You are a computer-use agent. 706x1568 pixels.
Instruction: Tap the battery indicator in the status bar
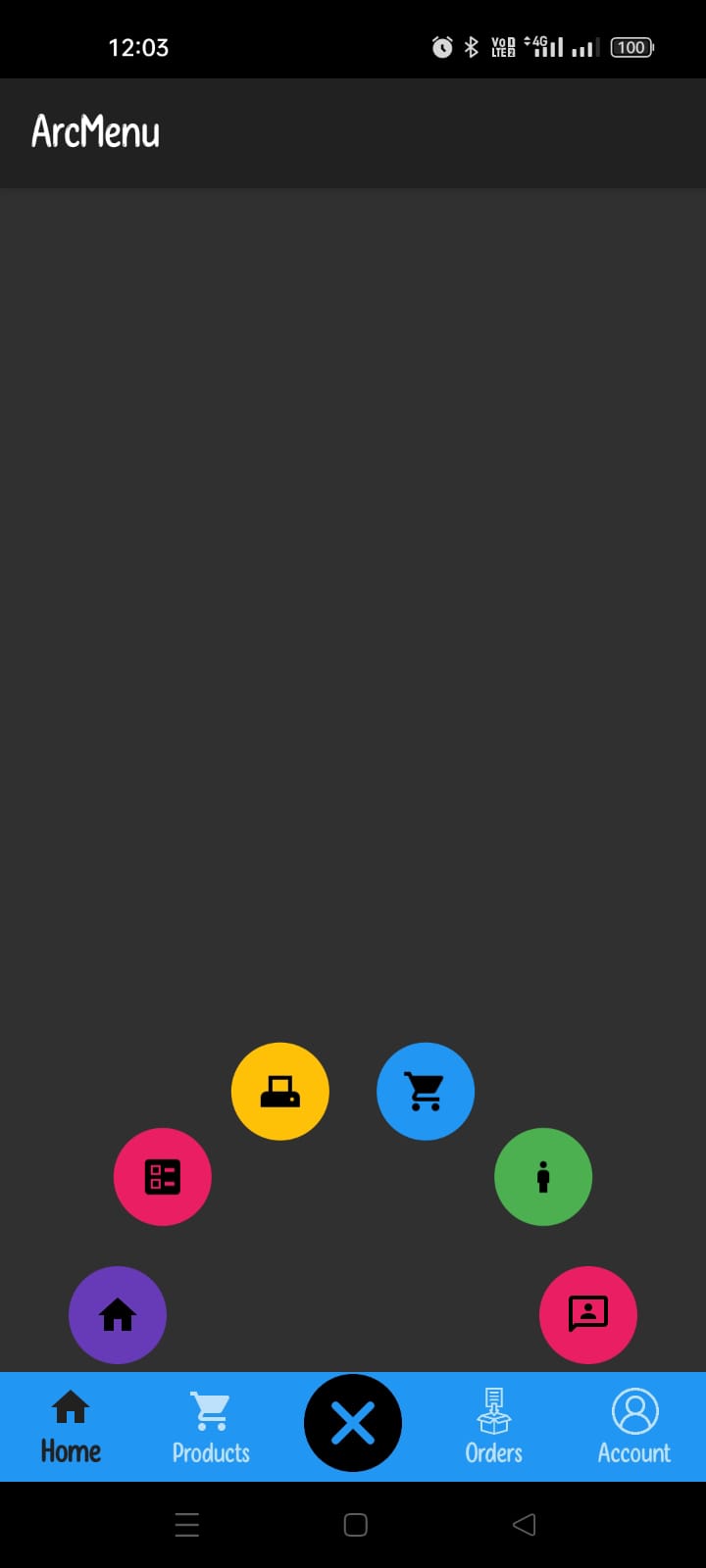[x=631, y=47]
